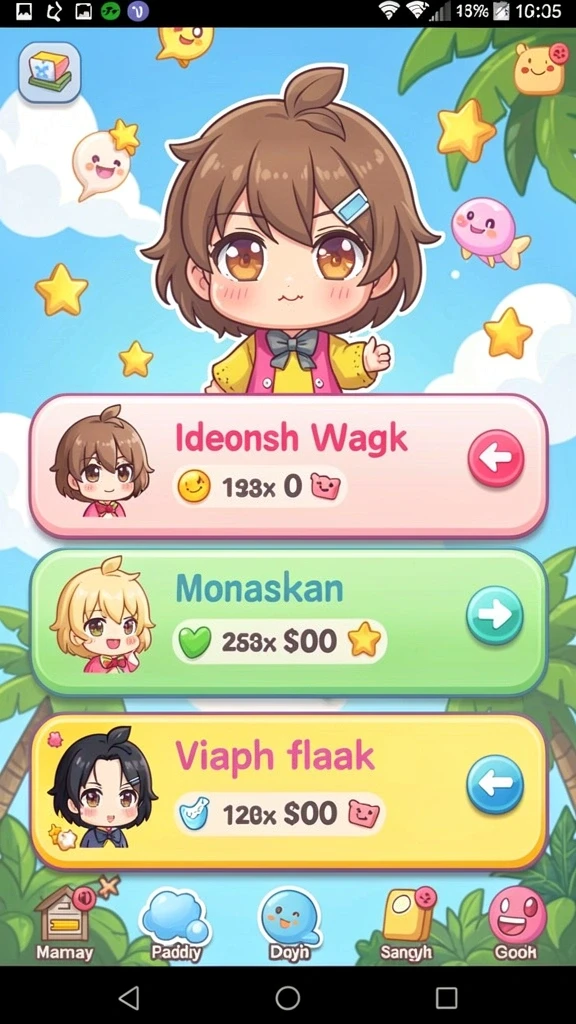
Task: Switch to the Mamay tab
Action: [x=64, y=921]
